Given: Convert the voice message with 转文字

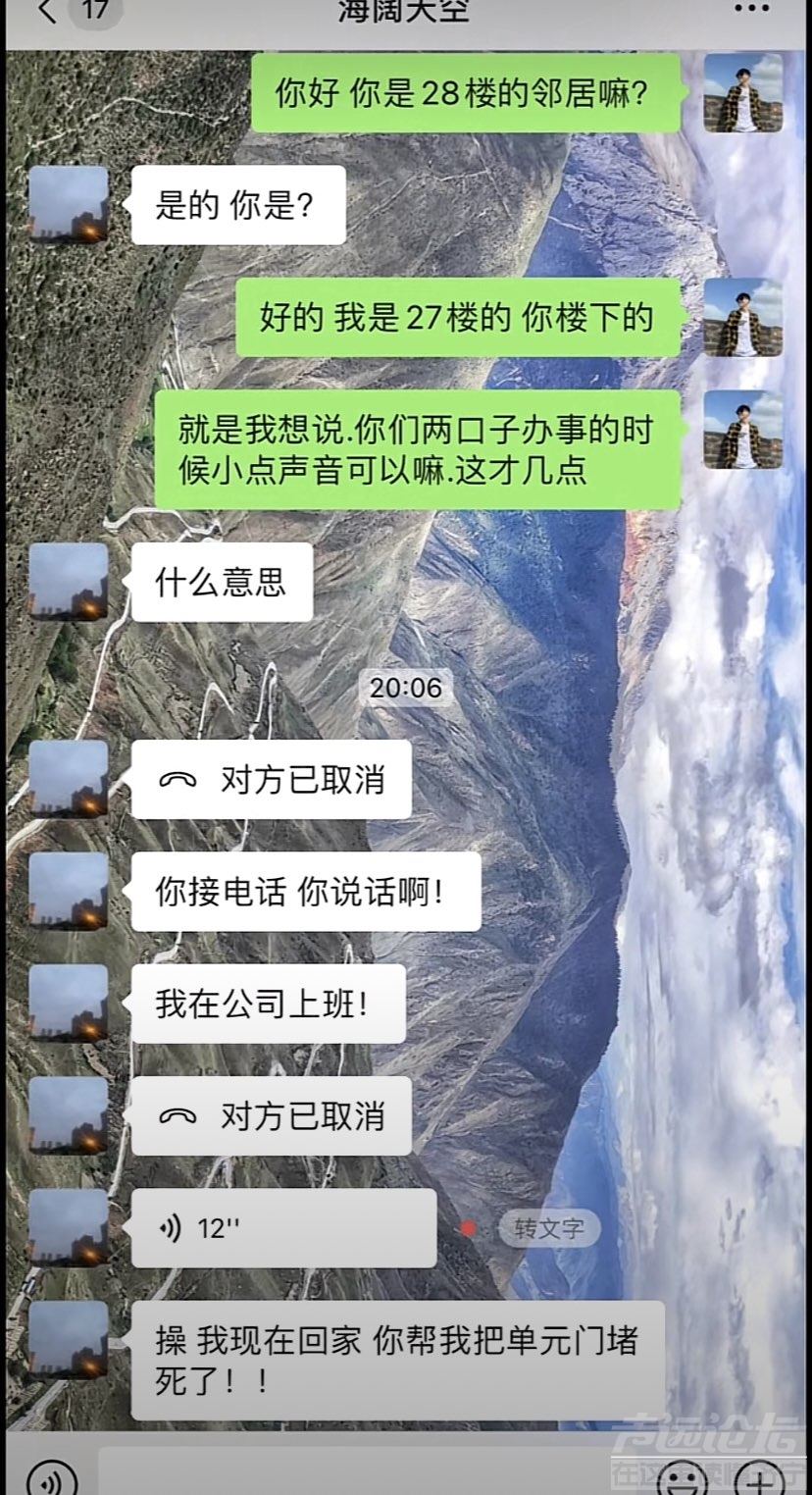Looking at the screenshot, I should (549, 1228).
